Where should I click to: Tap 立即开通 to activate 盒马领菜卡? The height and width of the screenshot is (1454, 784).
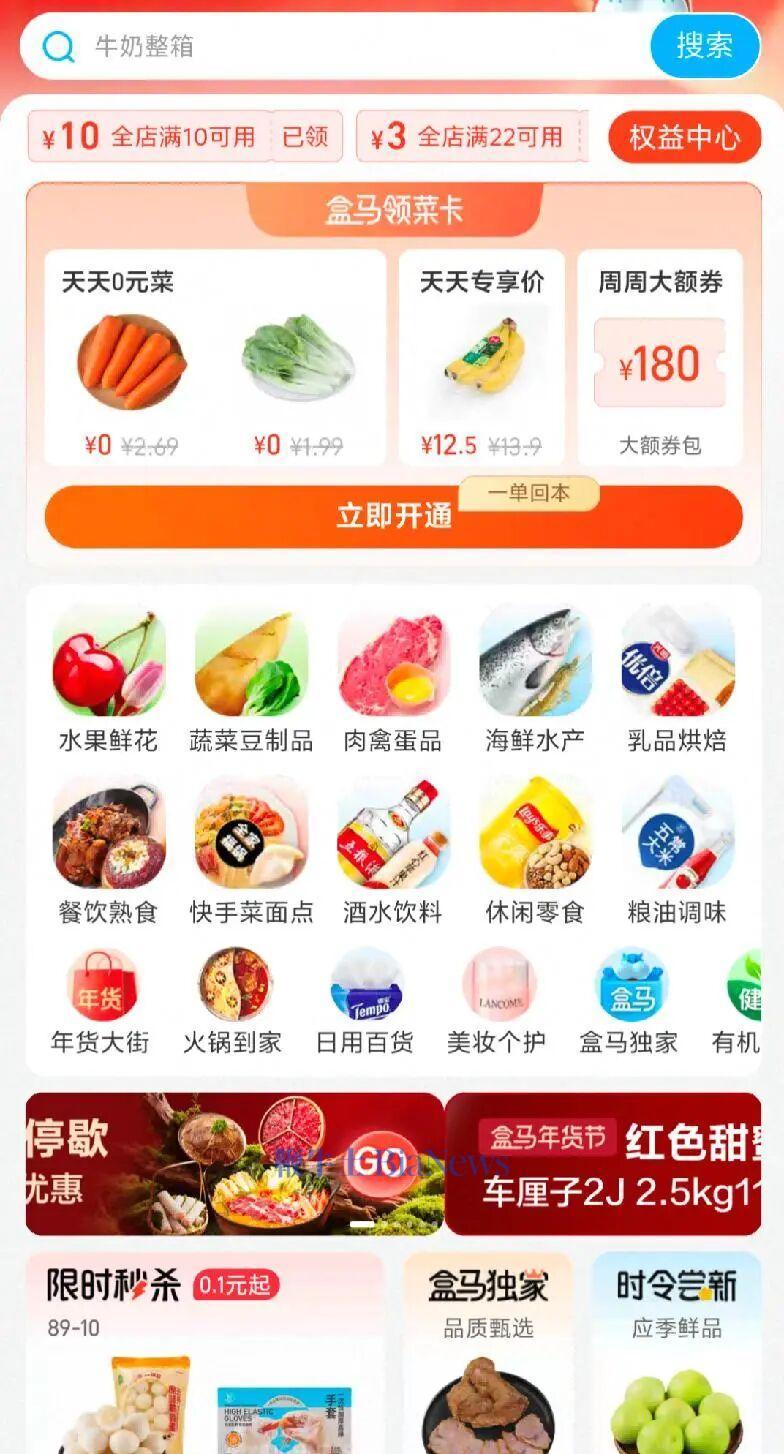coord(392,515)
